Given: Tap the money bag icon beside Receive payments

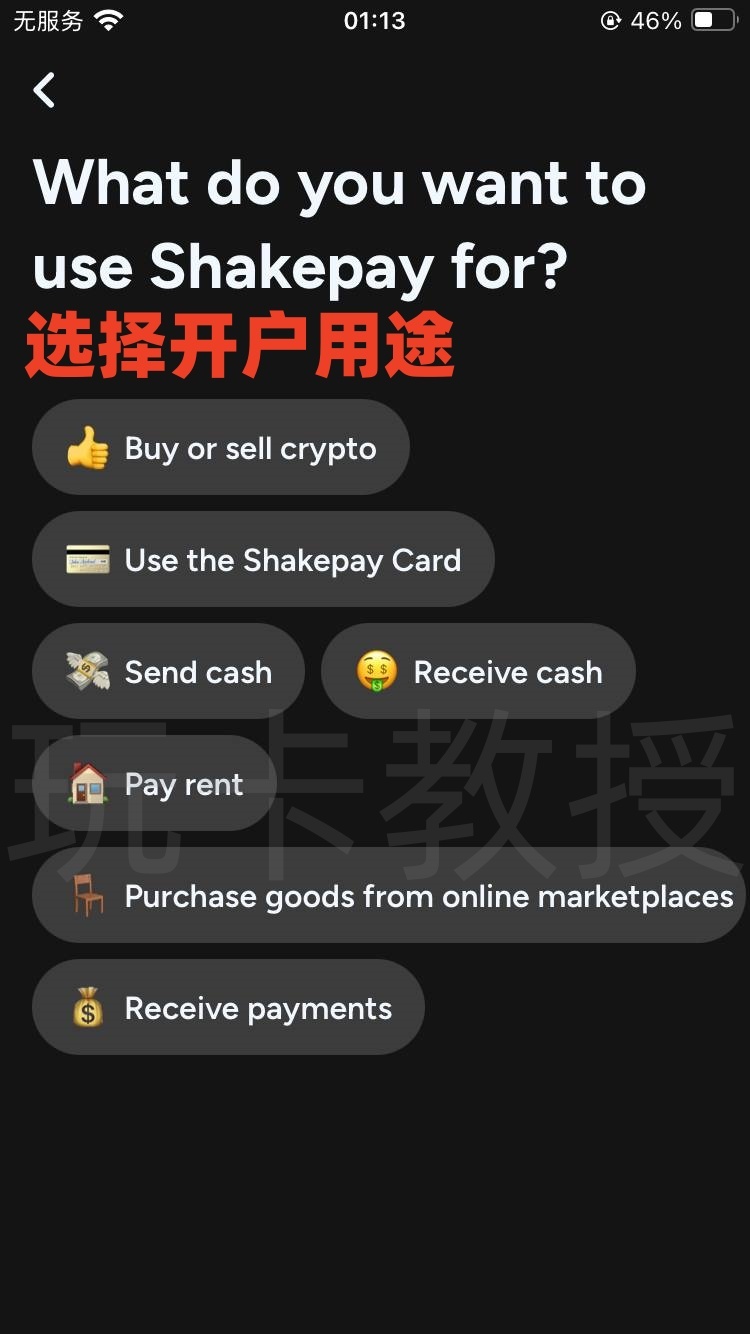Looking at the screenshot, I should coord(88,1008).
